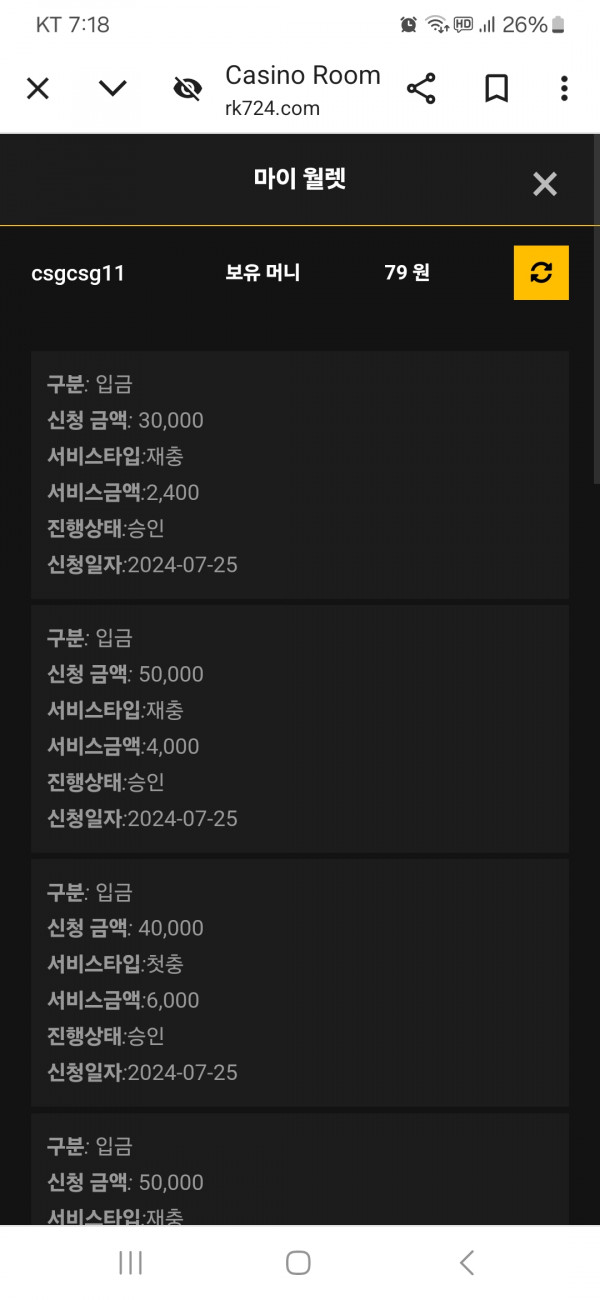Close the 마이 월렛 panel

point(544,183)
